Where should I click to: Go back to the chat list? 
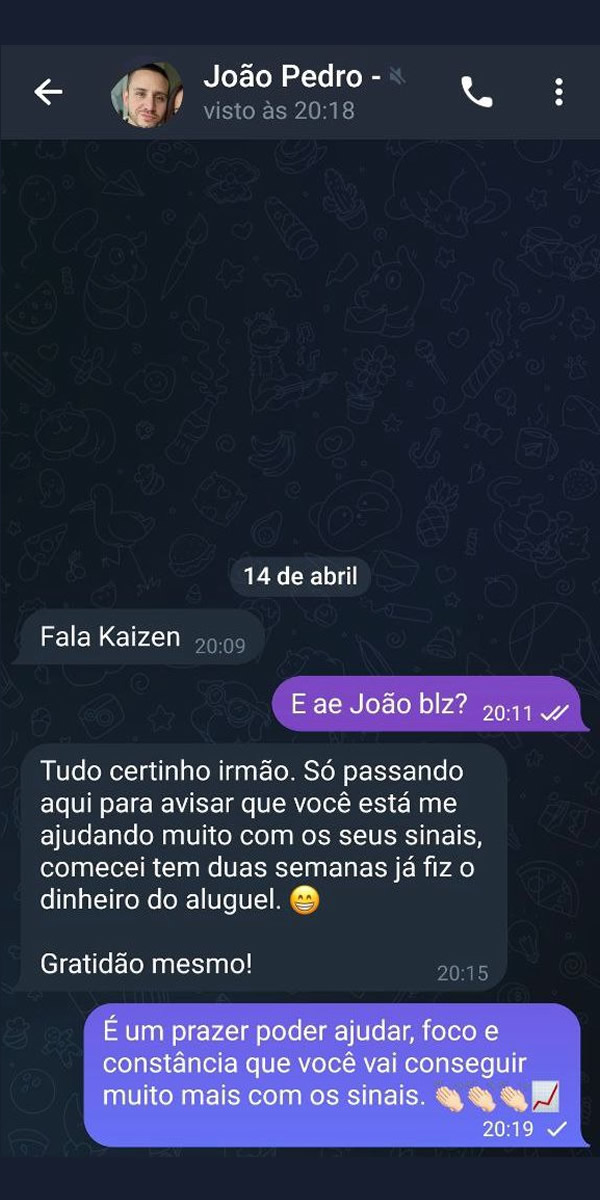(x=48, y=92)
